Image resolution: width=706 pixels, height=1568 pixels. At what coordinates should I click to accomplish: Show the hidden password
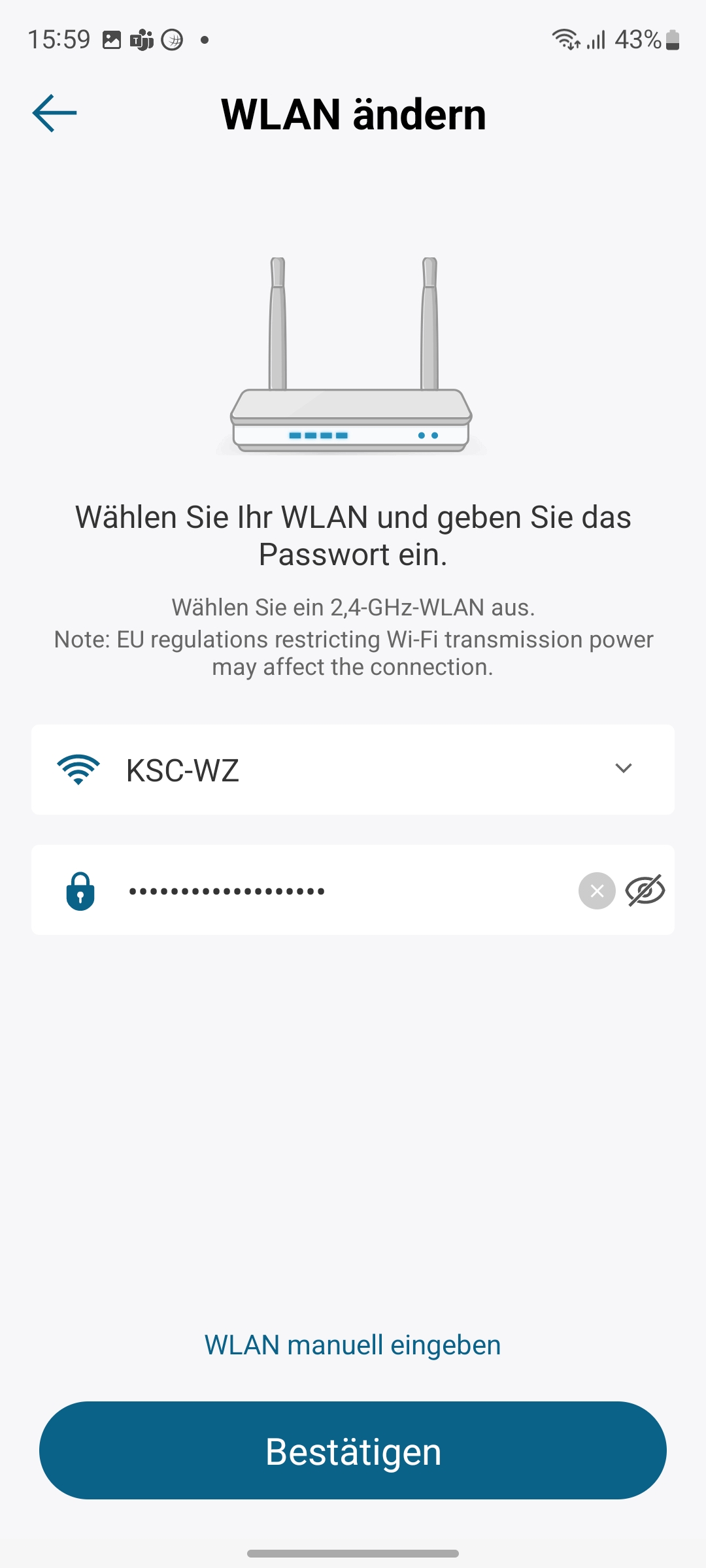tap(645, 890)
